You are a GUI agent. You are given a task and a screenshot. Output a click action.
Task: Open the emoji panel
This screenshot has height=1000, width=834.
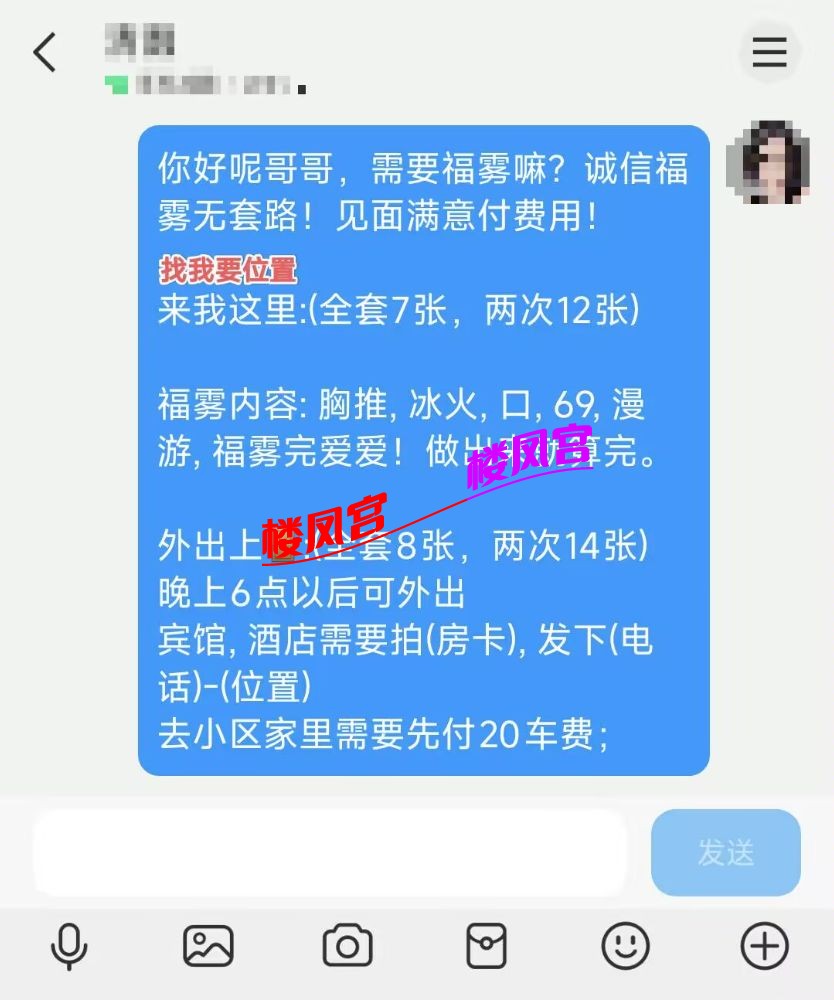[625, 945]
